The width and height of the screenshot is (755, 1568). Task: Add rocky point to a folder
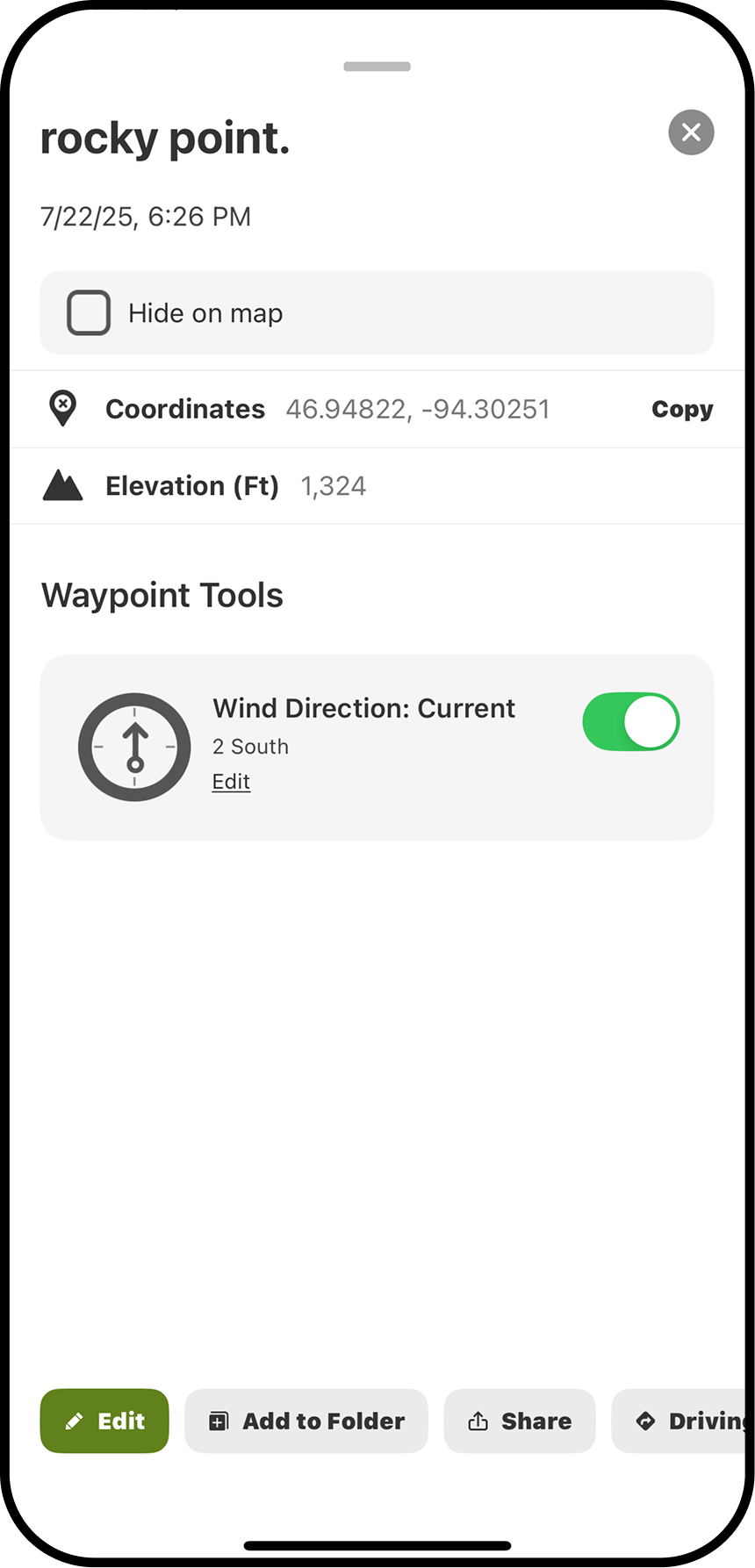click(306, 1421)
